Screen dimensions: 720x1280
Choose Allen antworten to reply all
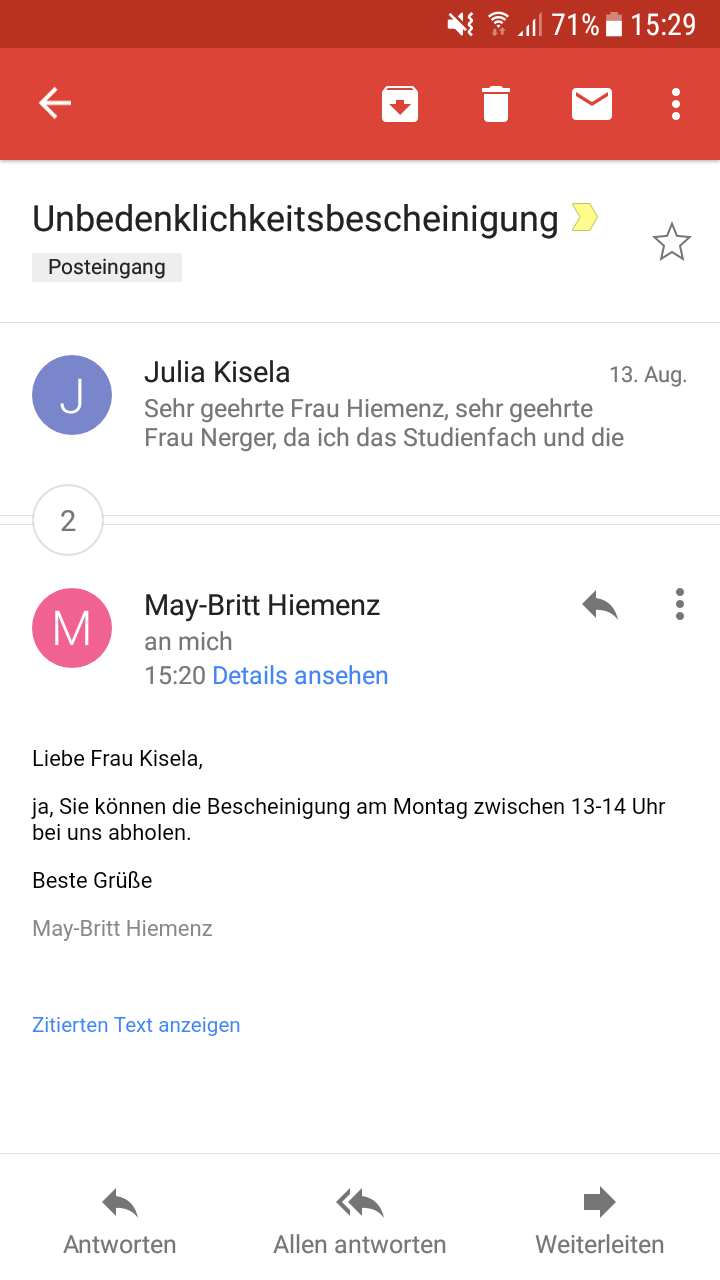click(360, 1221)
